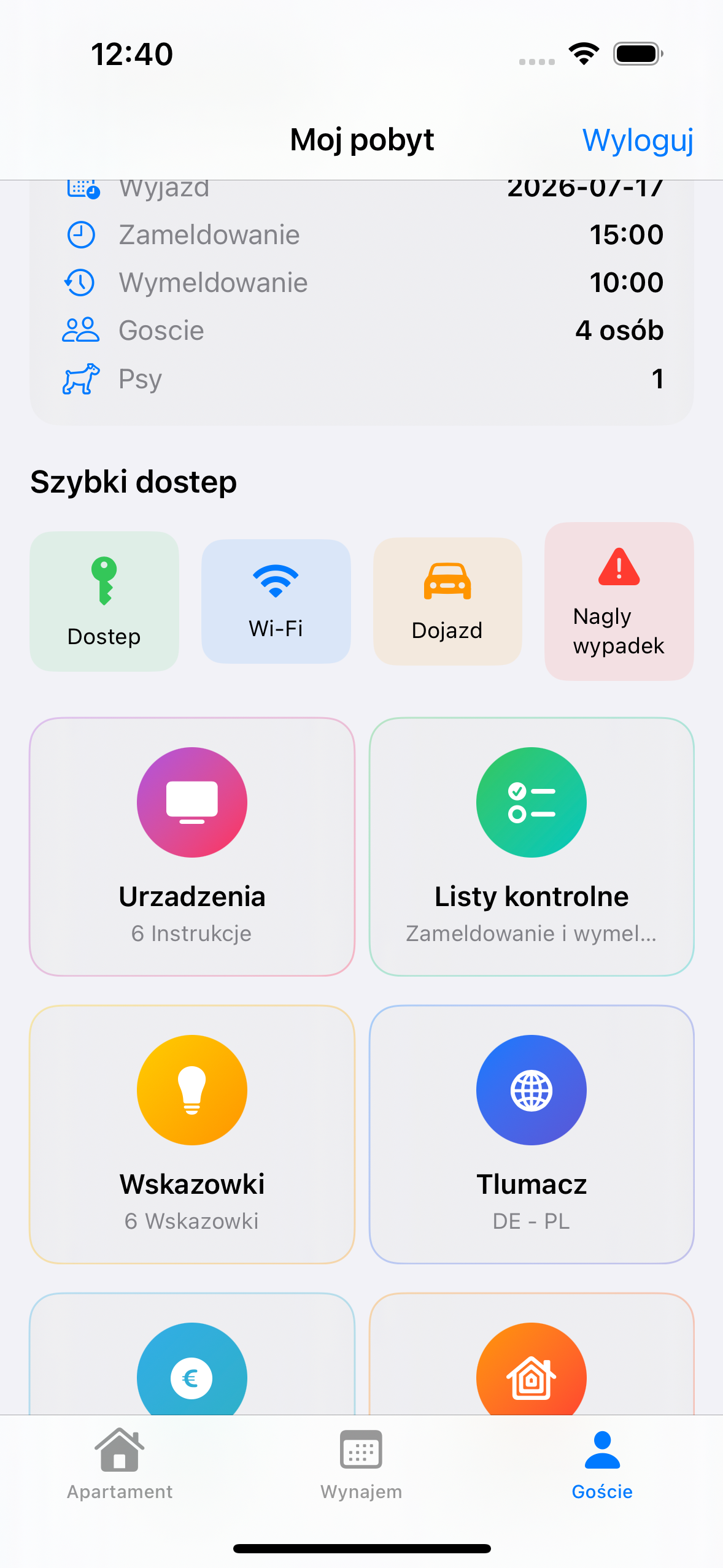Tap the Zameldowanie time value 15:00

(x=627, y=234)
